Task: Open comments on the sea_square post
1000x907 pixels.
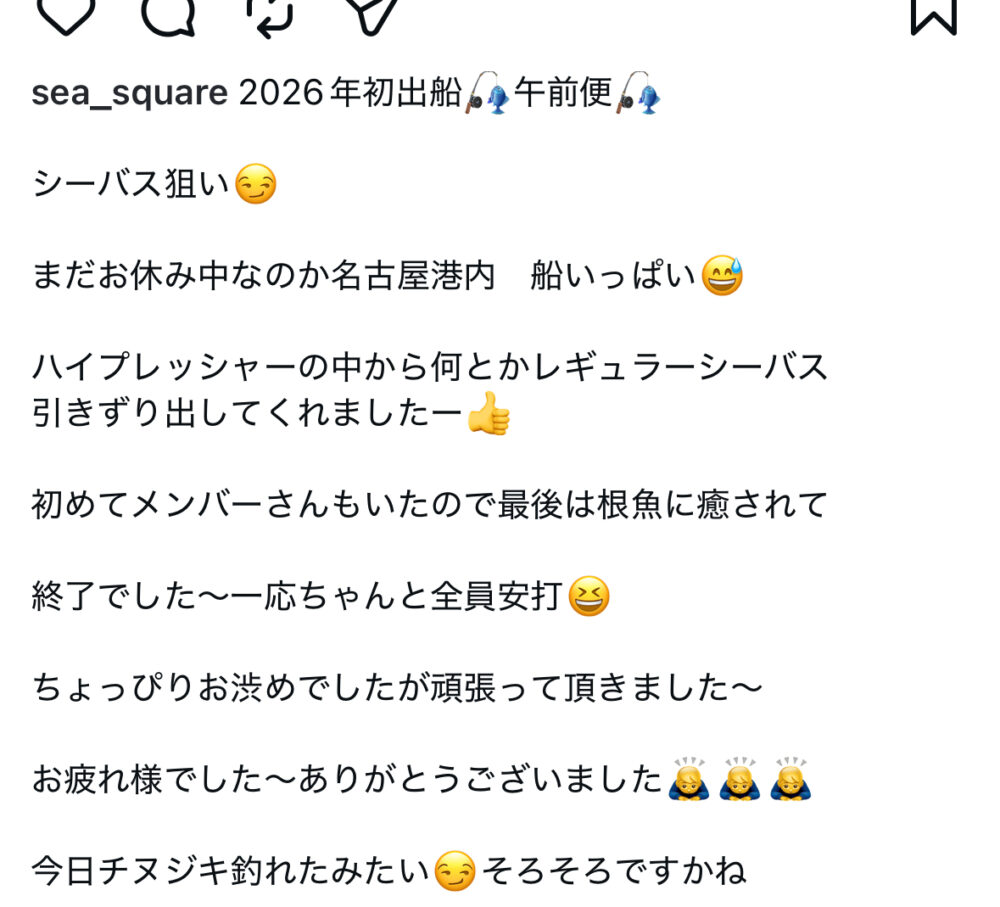Action: [x=167, y=12]
